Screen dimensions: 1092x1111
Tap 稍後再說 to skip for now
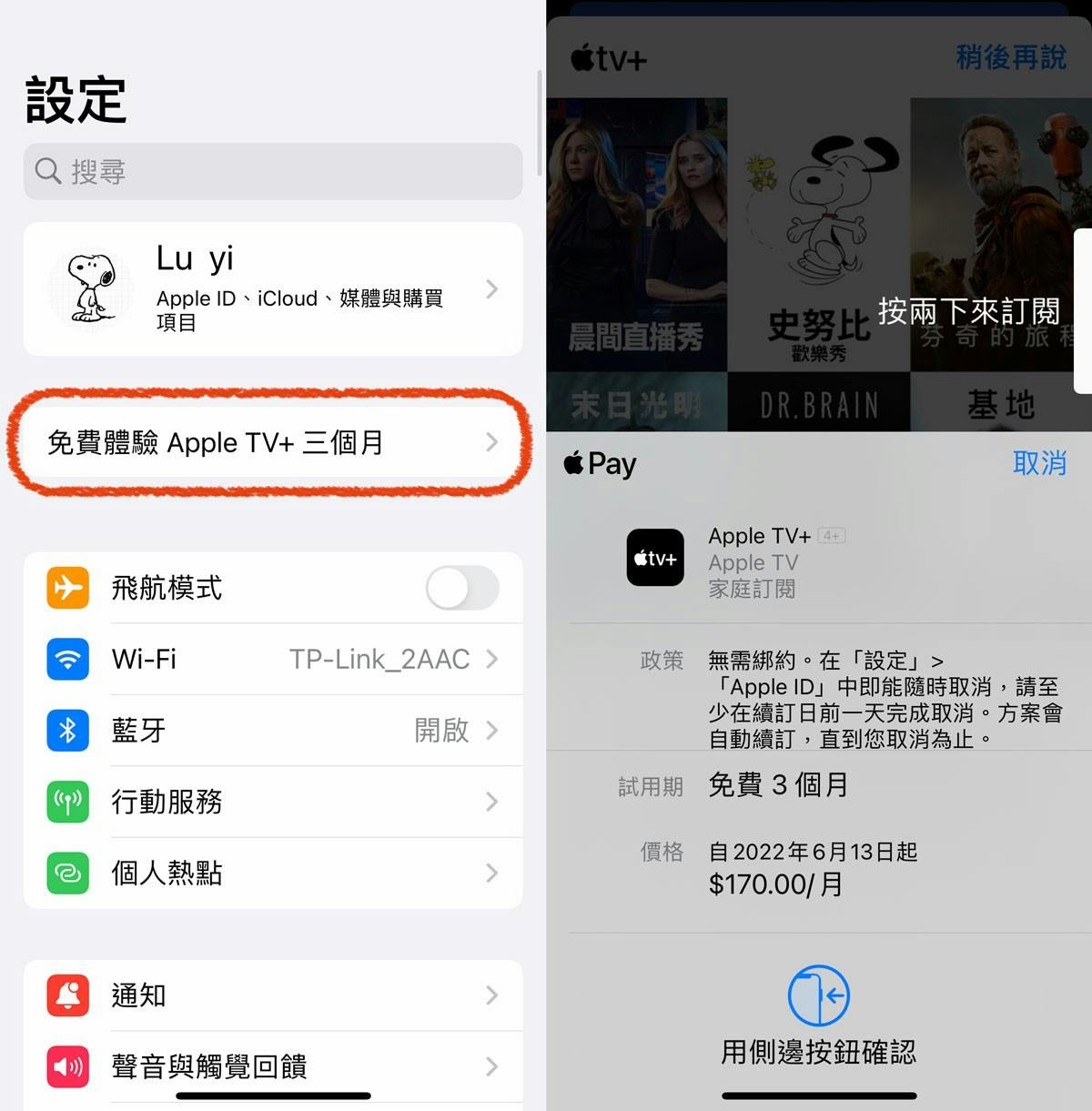(x=1010, y=57)
